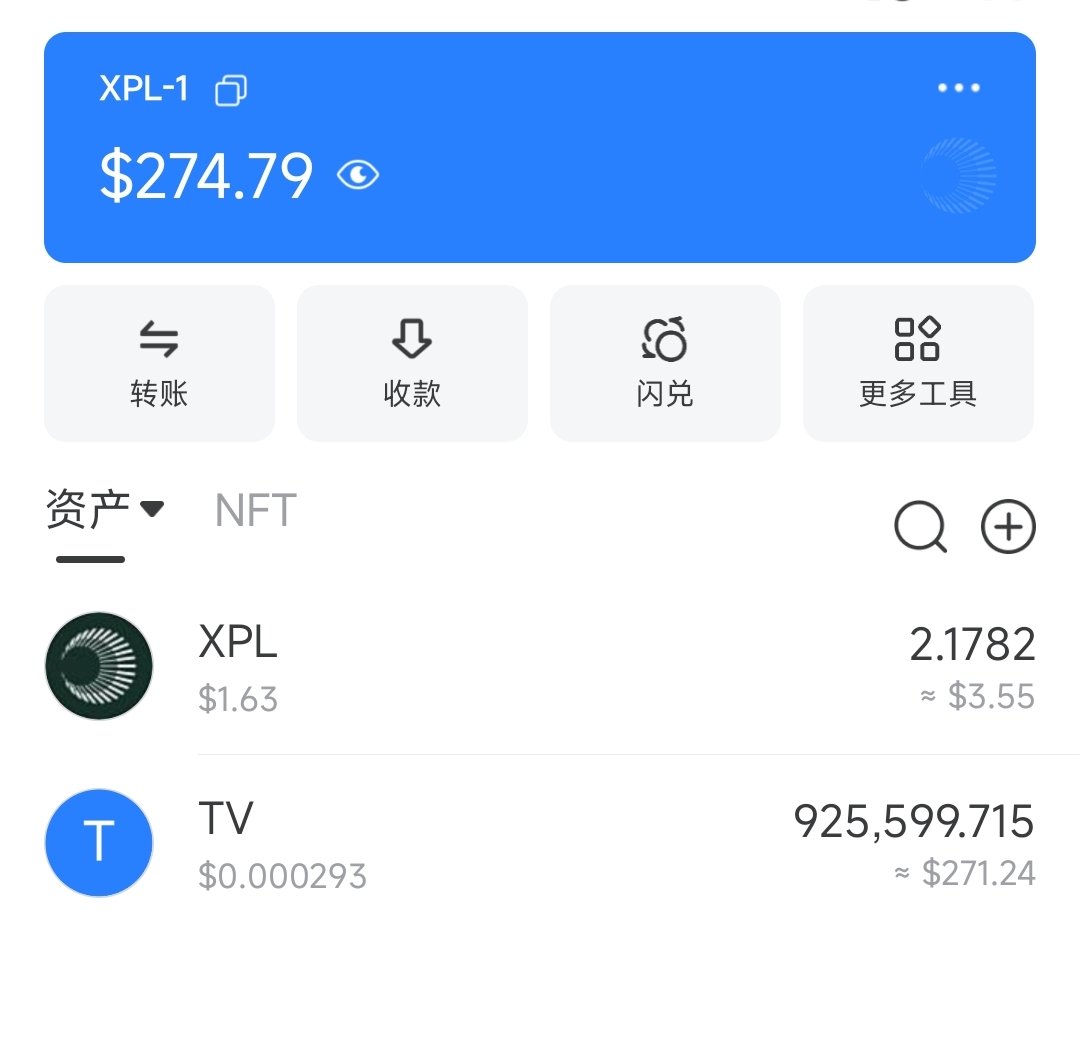Open the TV token row
Image resolution: width=1080 pixels, height=1050 pixels.
[540, 843]
